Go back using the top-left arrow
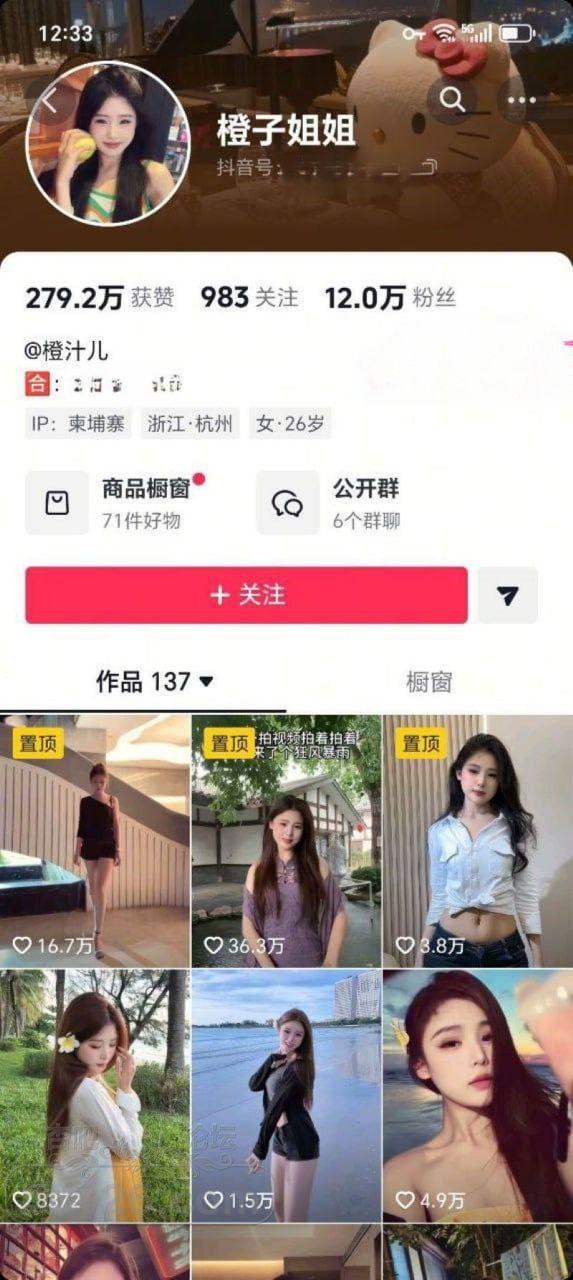Image resolution: width=573 pixels, height=1280 pixels. pyautogui.click(x=49, y=99)
